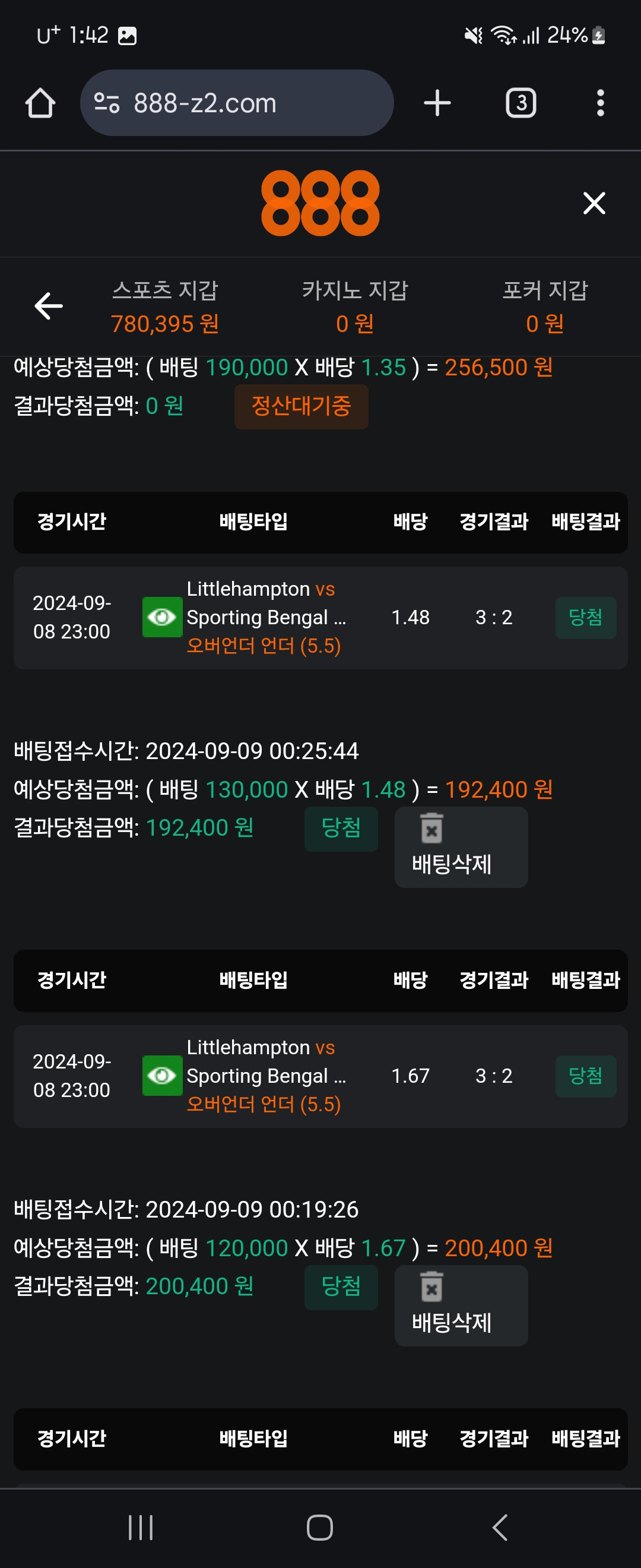
Task: Tap the eye icon on the 1.48 odds bet
Action: tap(162, 617)
